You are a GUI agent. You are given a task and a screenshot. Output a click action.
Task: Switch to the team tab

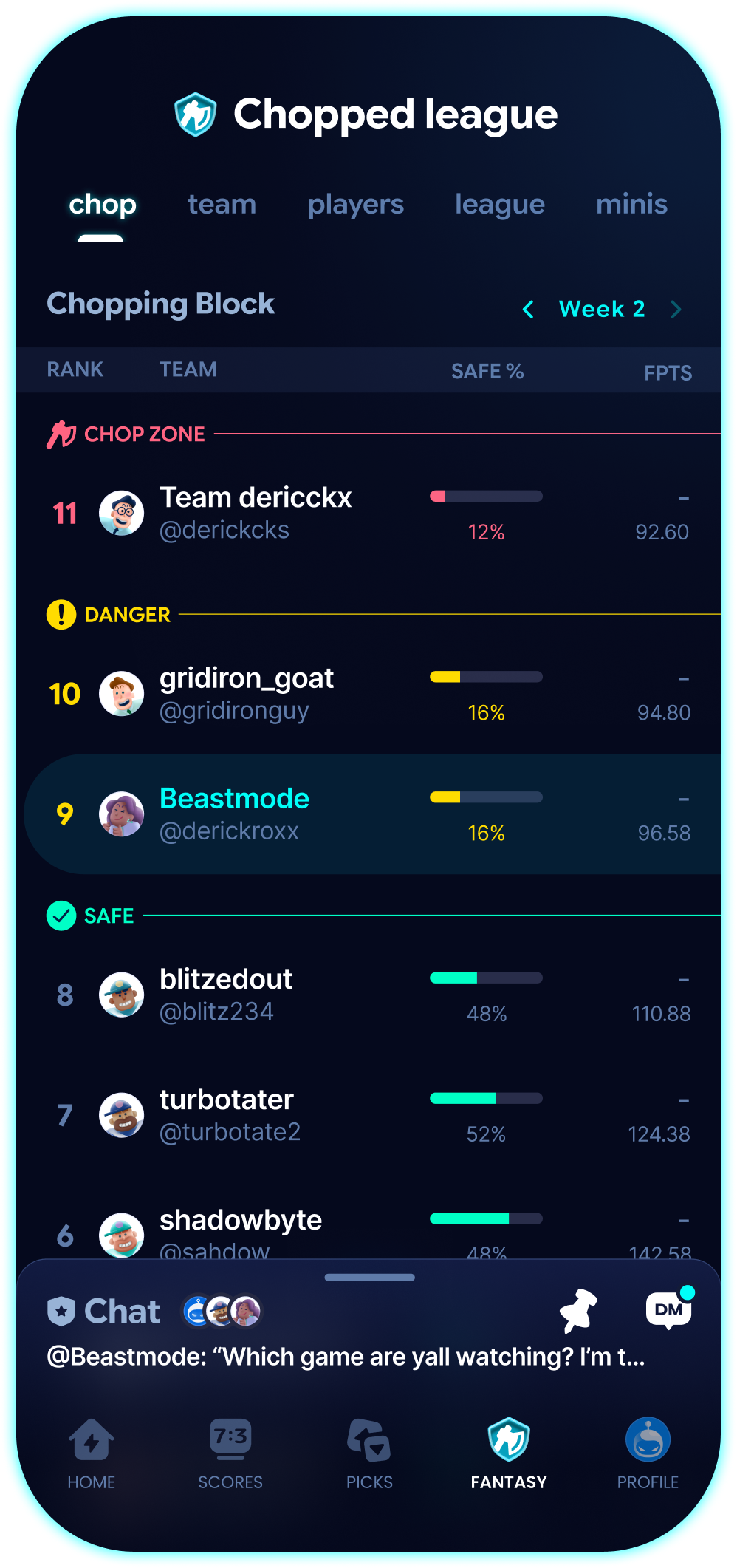[x=222, y=204]
